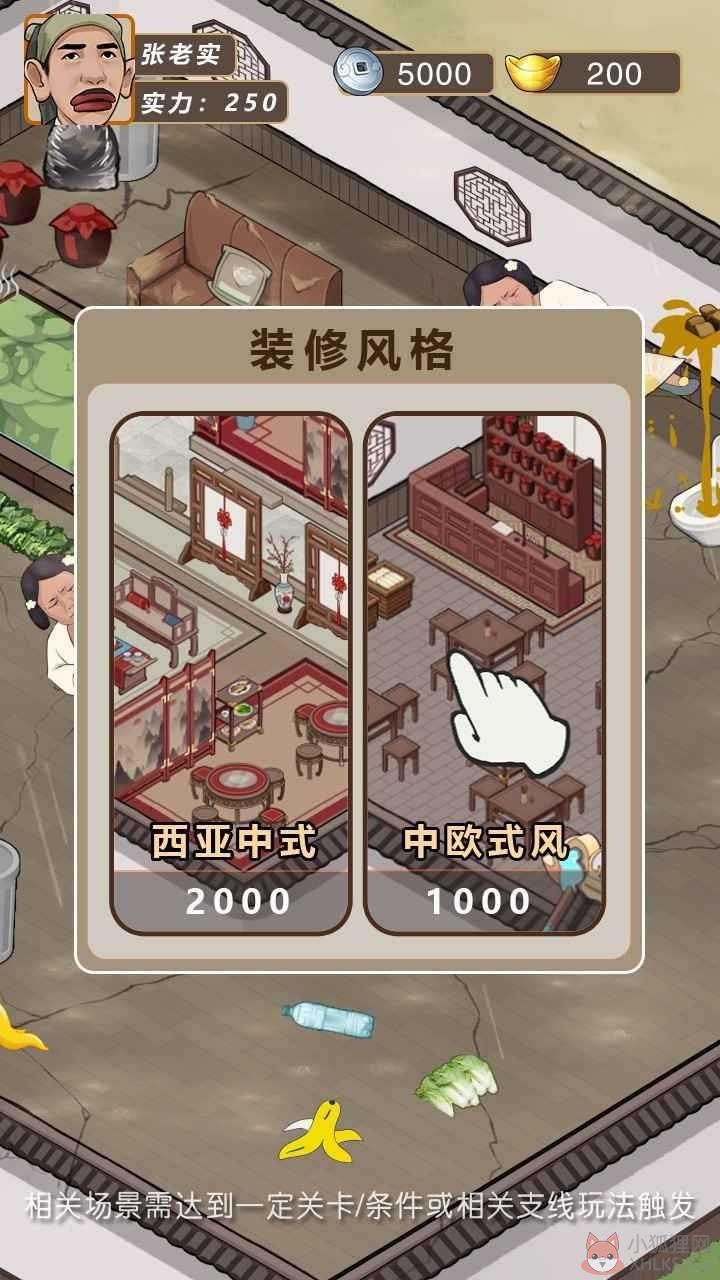
Task: Open the 张老实 player avatar
Action: (79, 71)
